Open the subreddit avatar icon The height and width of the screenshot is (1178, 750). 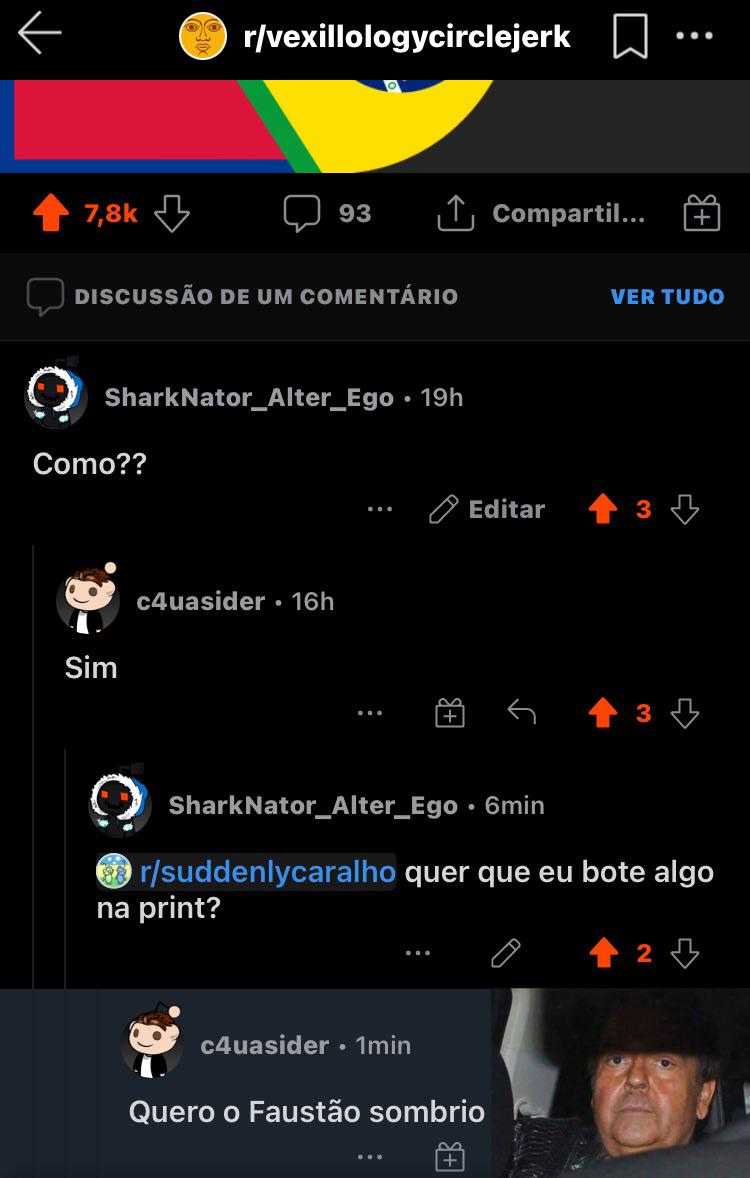point(201,35)
